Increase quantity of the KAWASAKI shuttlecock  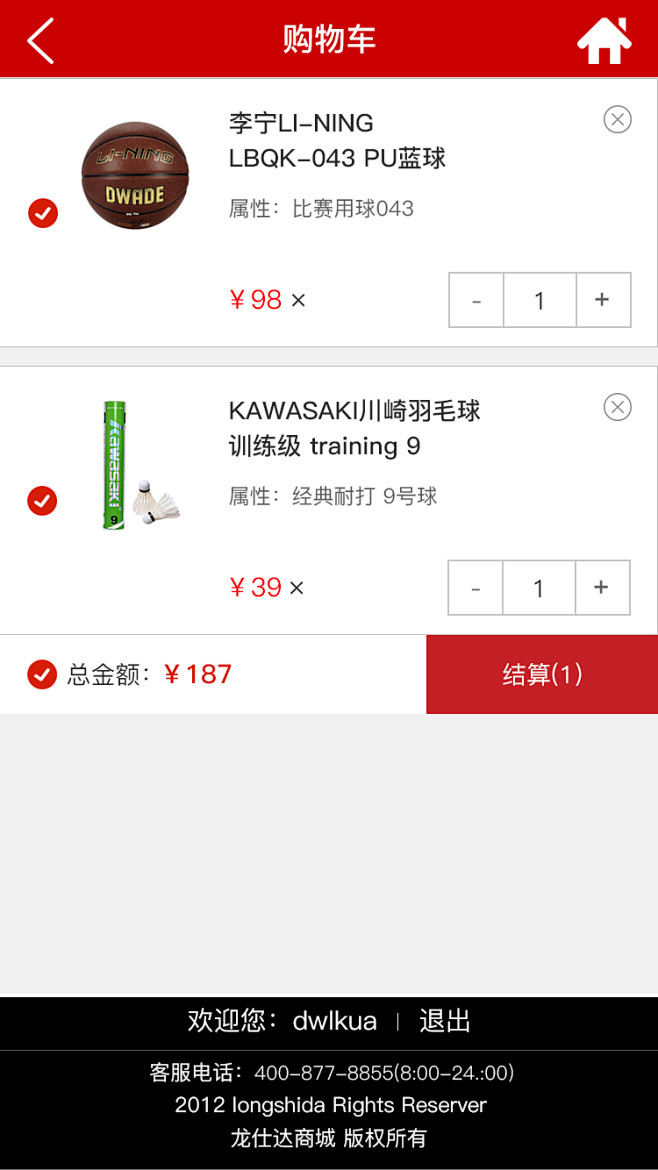(x=601, y=588)
